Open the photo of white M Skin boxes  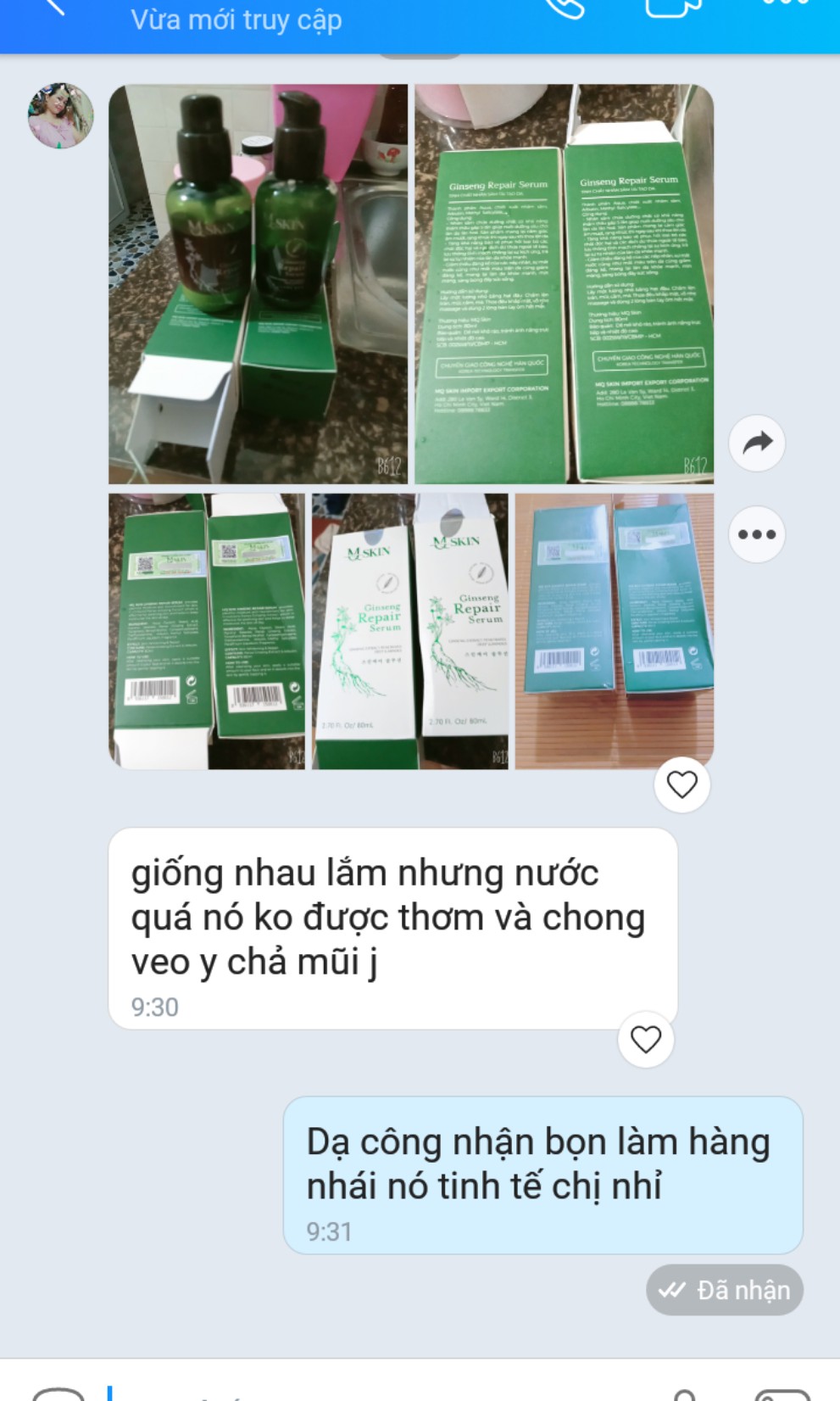(x=410, y=631)
